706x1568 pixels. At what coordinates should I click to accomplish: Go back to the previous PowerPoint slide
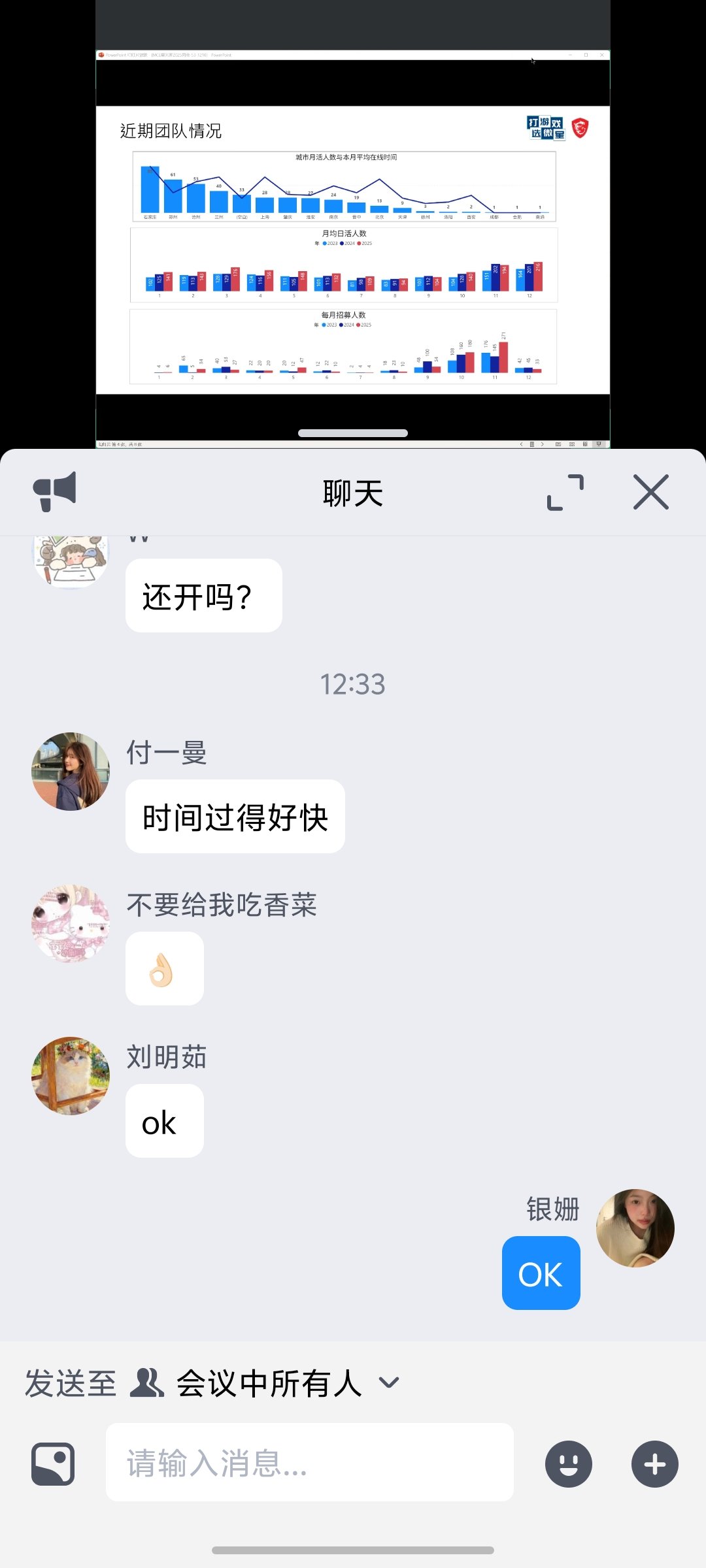[522, 444]
